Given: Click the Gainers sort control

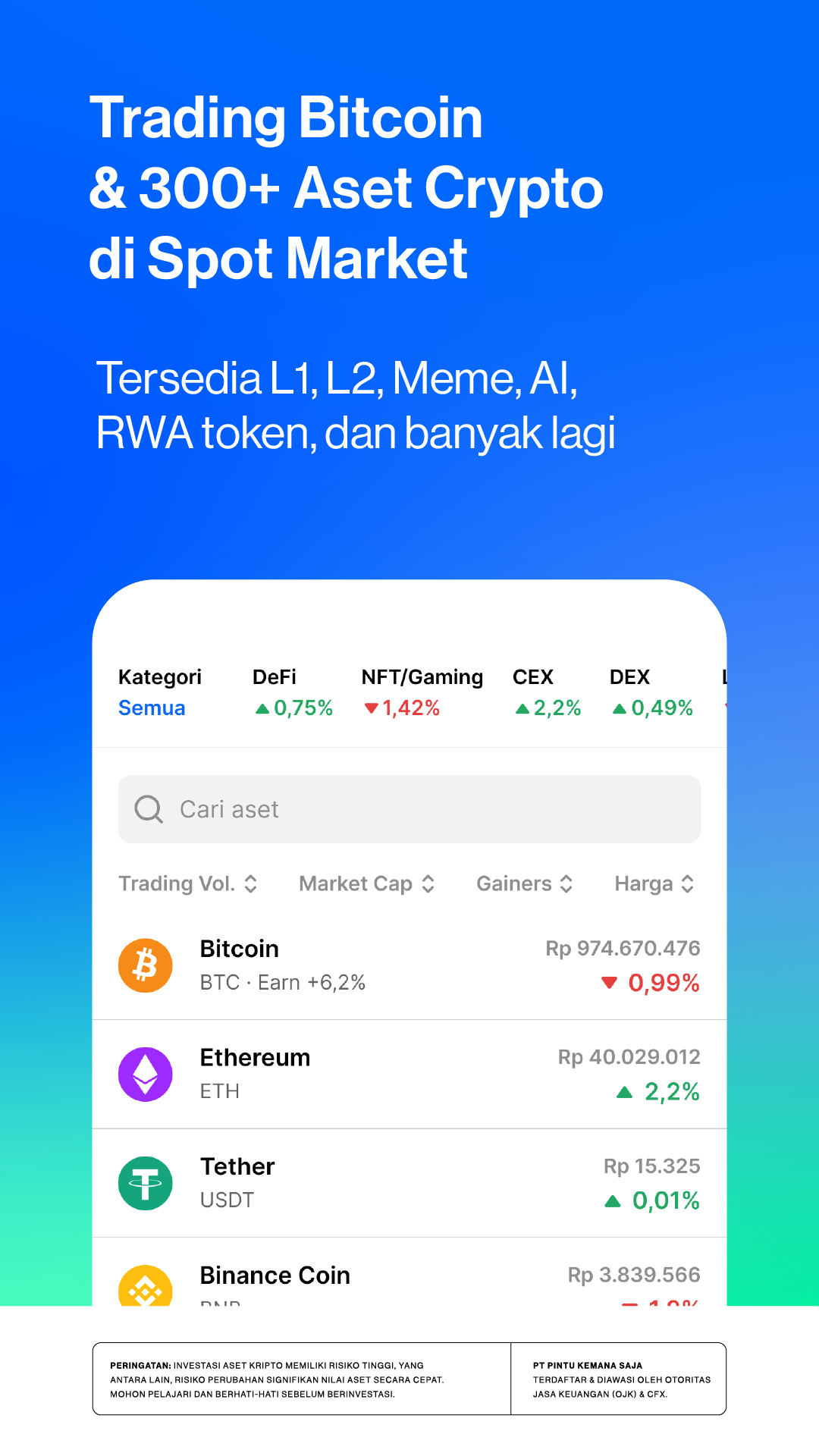Looking at the screenshot, I should point(524,883).
